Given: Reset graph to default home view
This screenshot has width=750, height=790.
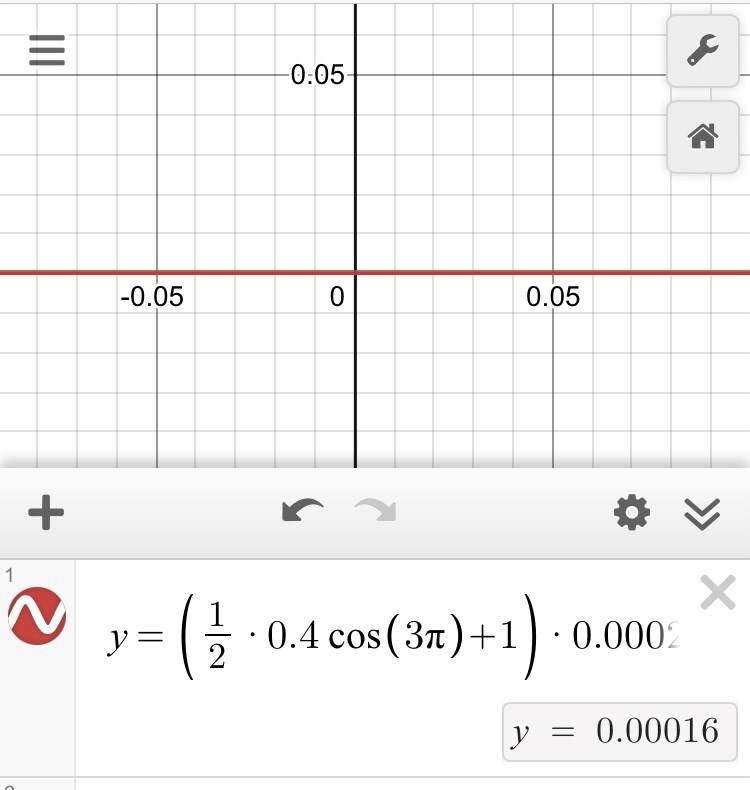Looking at the screenshot, I should click(703, 136).
